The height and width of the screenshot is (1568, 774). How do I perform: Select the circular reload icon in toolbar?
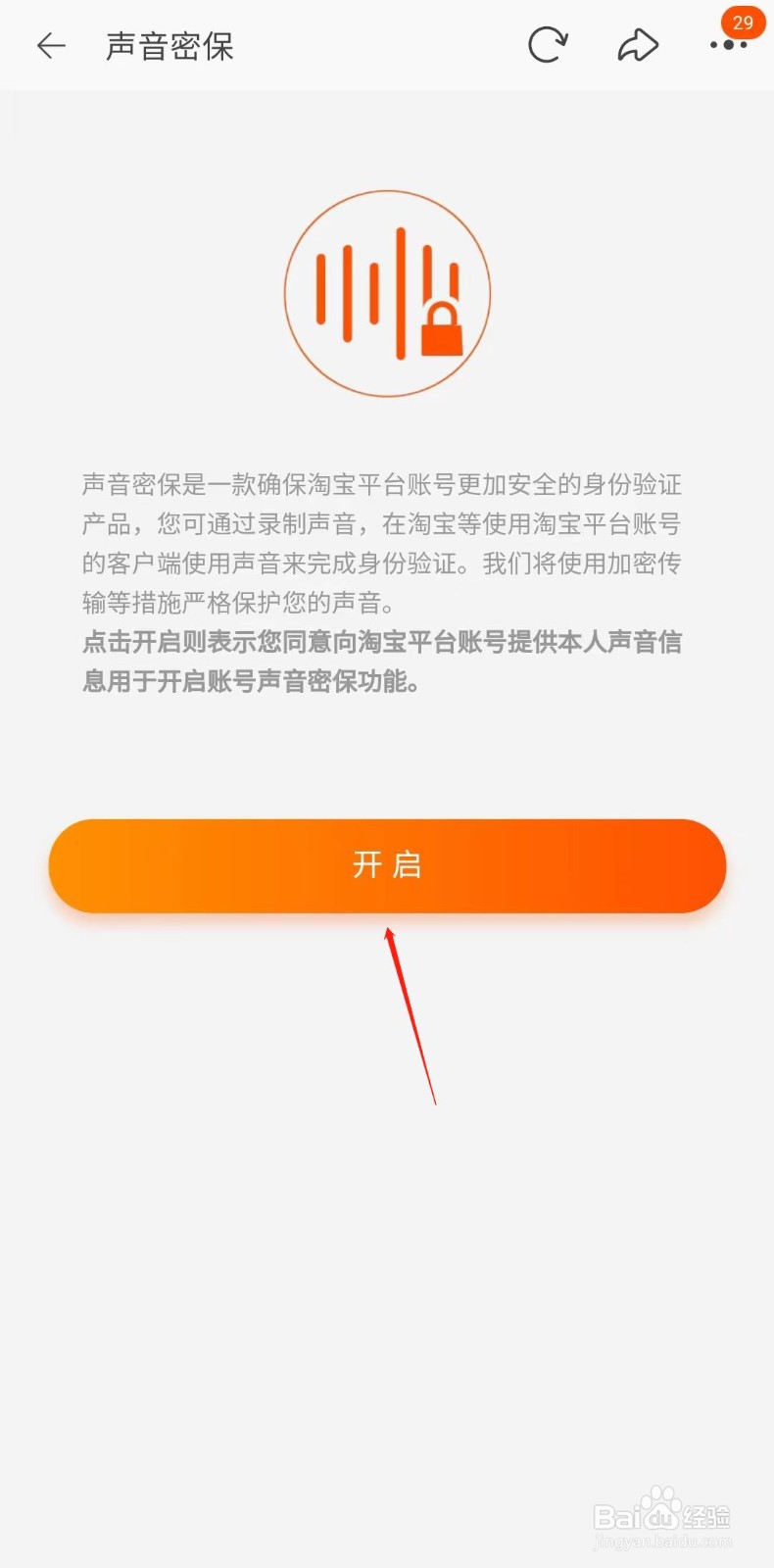tap(549, 44)
